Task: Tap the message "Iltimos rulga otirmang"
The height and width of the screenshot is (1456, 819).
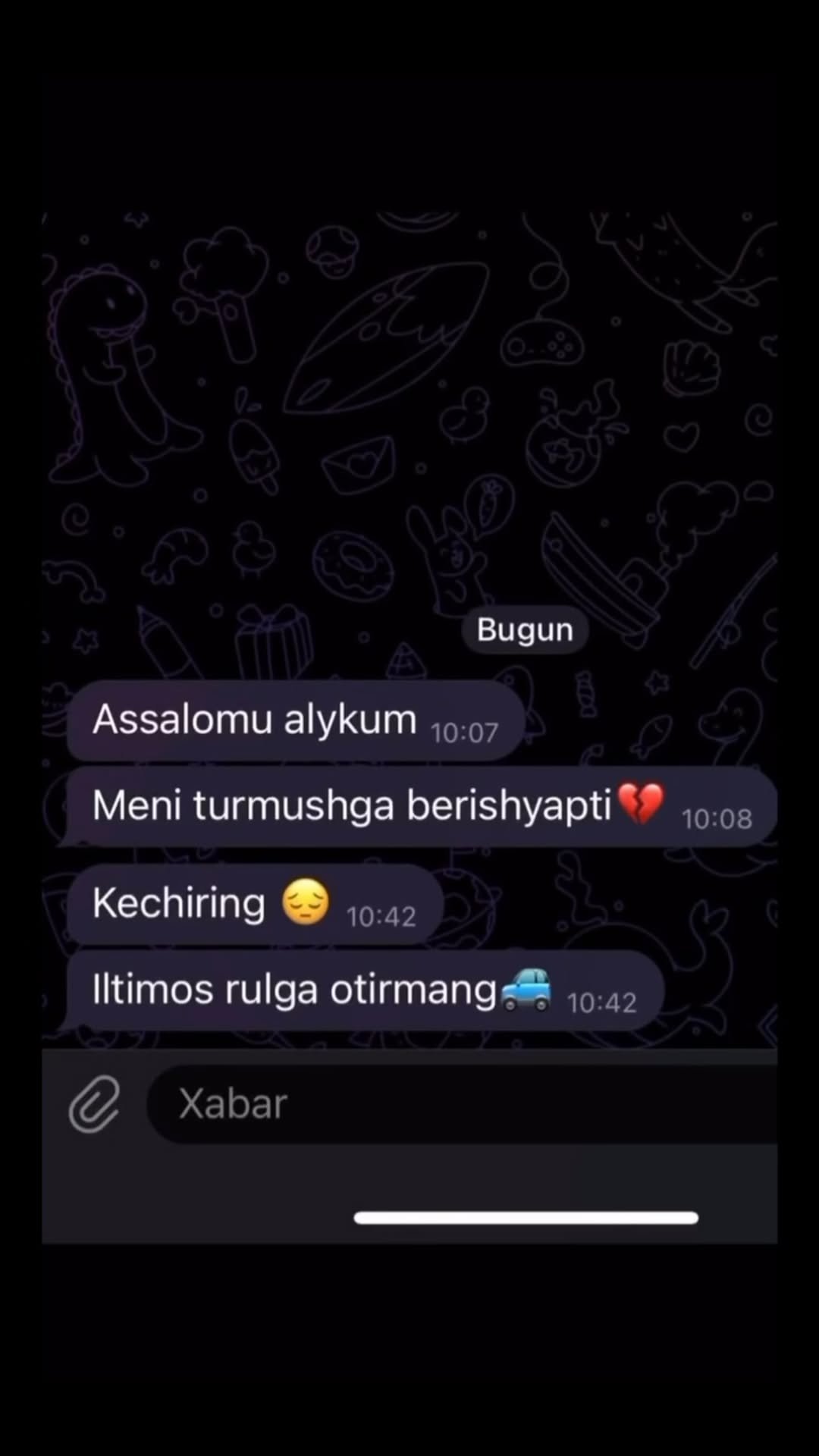Action: pyautogui.click(x=364, y=990)
